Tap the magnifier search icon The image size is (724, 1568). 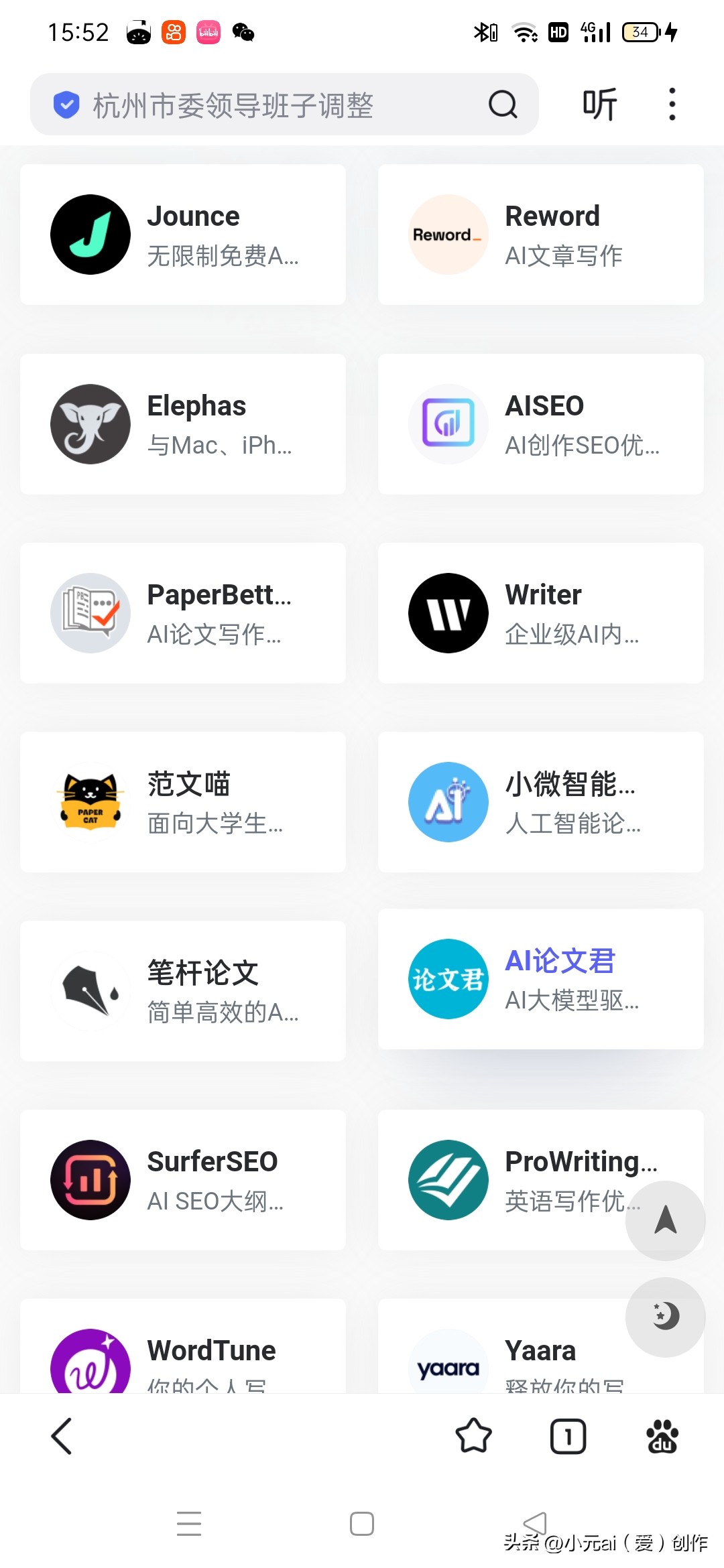[x=503, y=105]
